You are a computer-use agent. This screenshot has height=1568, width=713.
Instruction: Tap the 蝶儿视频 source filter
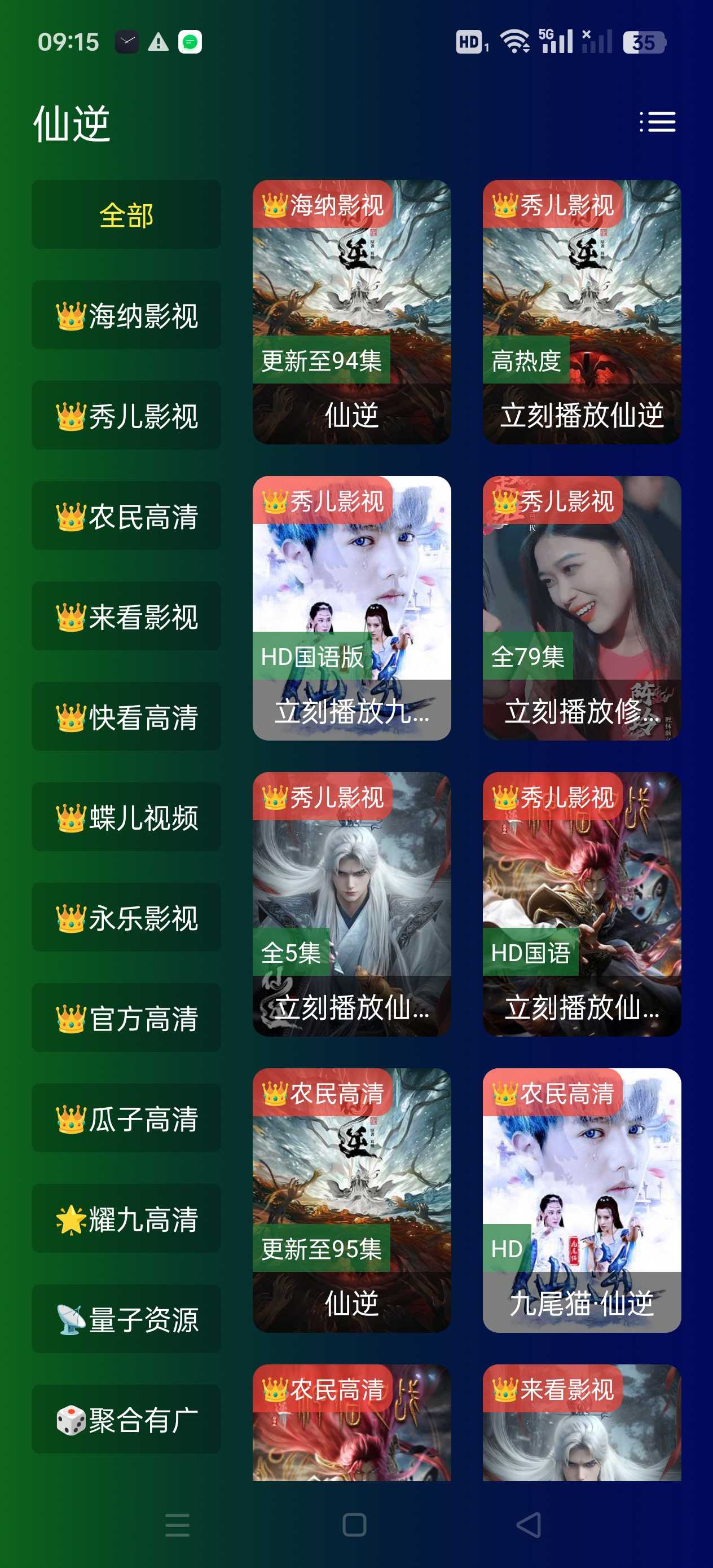[126, 817]
